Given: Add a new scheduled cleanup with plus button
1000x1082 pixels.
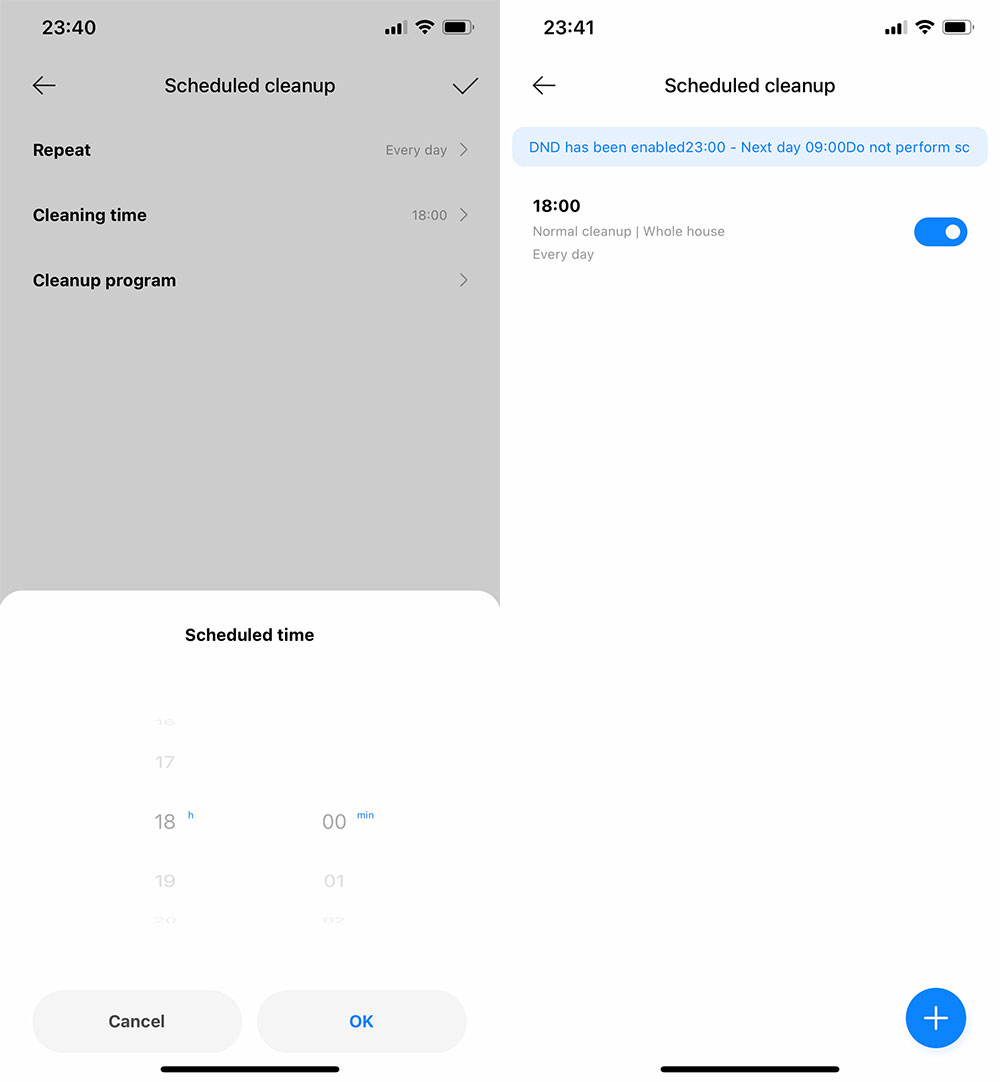Looking at the screenshot, I should (x=935, y=1018).
